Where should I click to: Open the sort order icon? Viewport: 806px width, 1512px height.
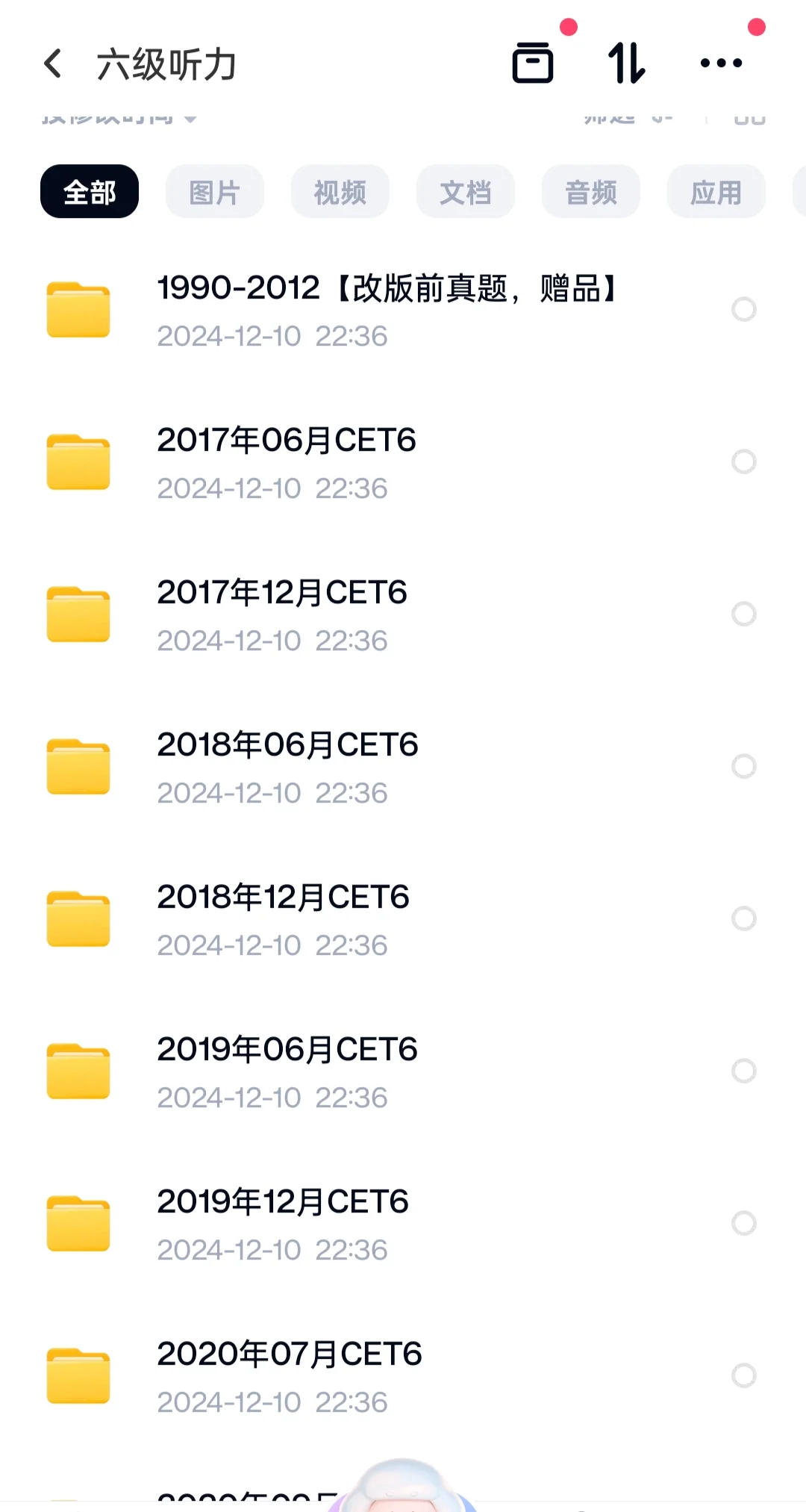pos(627,63)
